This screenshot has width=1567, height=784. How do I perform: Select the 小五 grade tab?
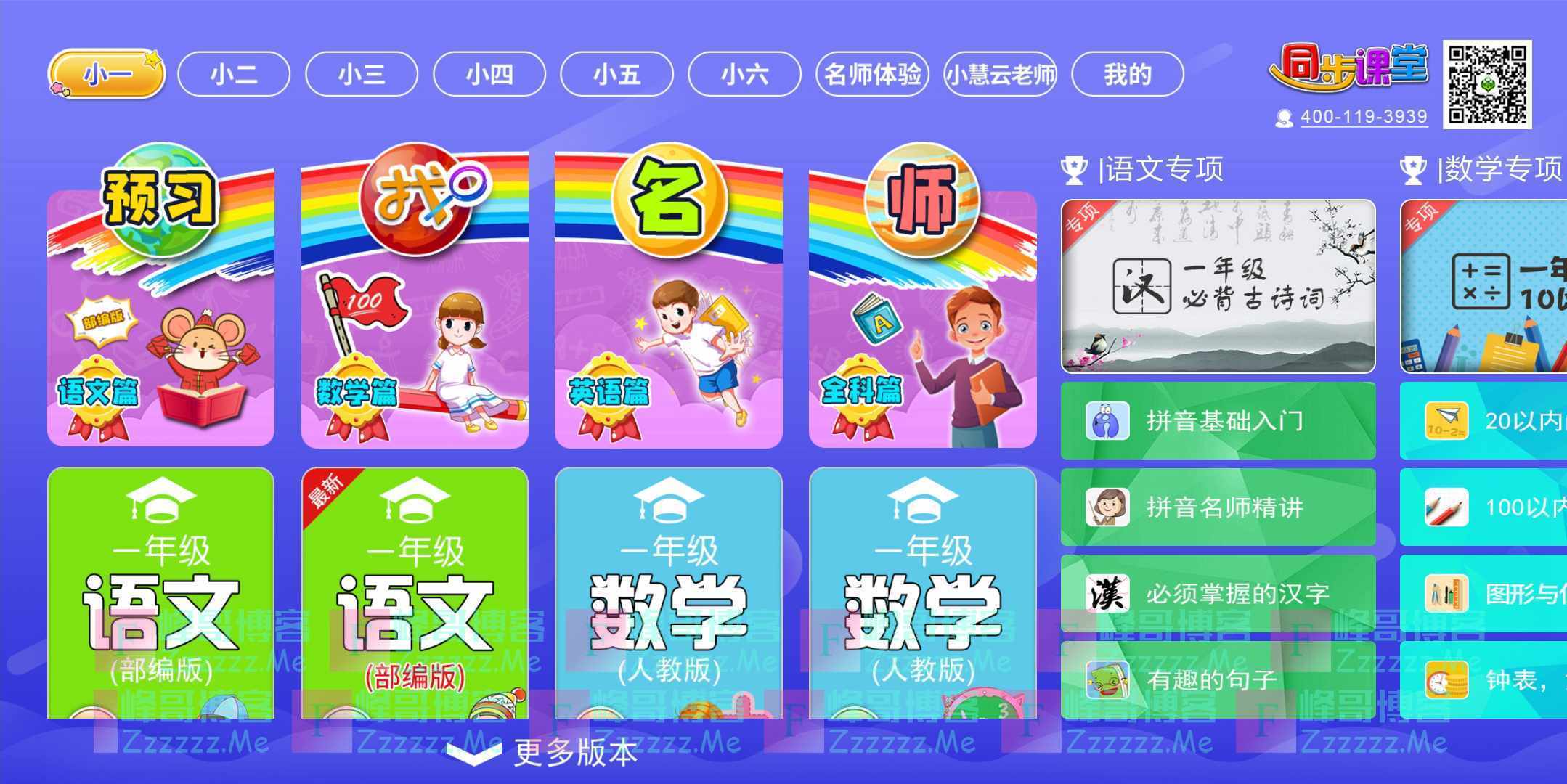[617, 74]
